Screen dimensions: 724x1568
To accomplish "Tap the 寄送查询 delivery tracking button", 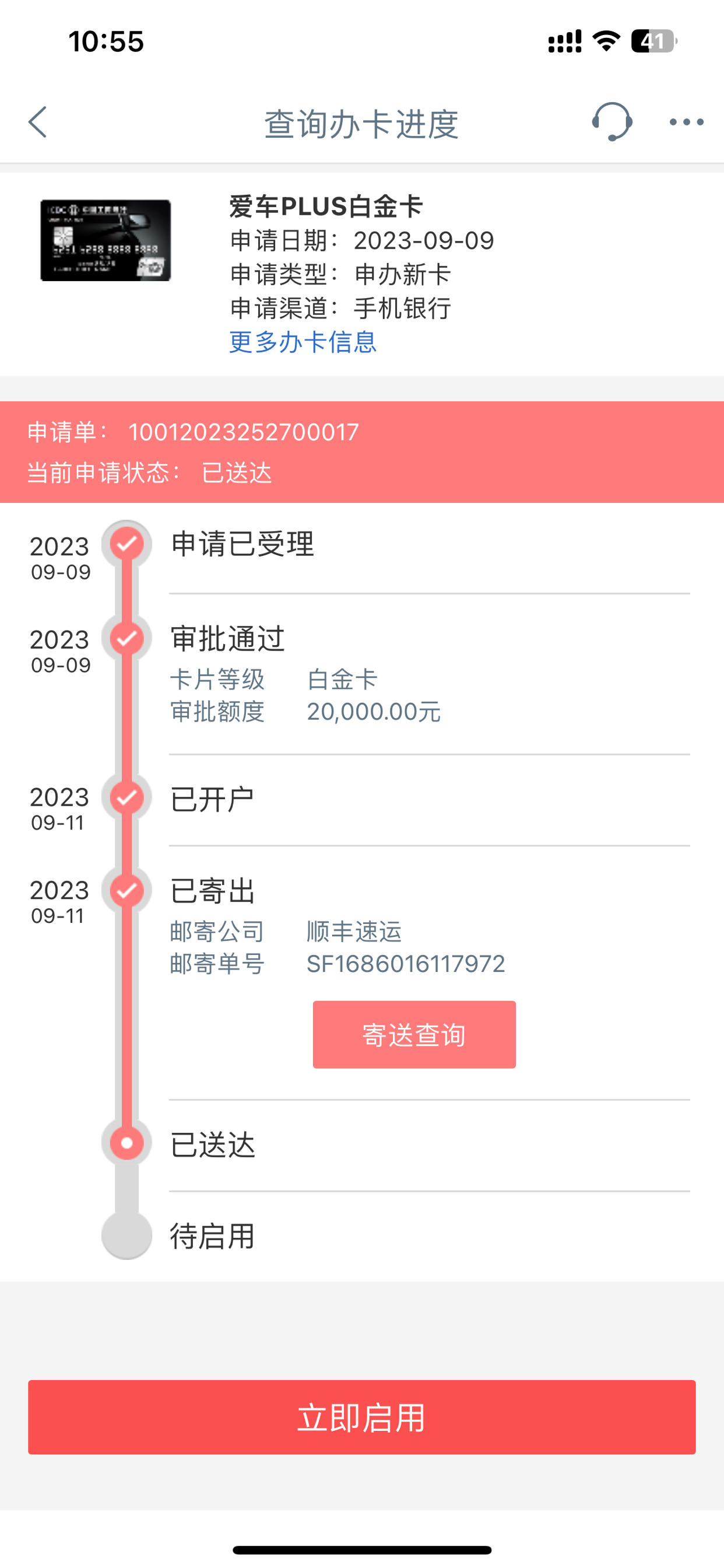I will [414, 1035].
